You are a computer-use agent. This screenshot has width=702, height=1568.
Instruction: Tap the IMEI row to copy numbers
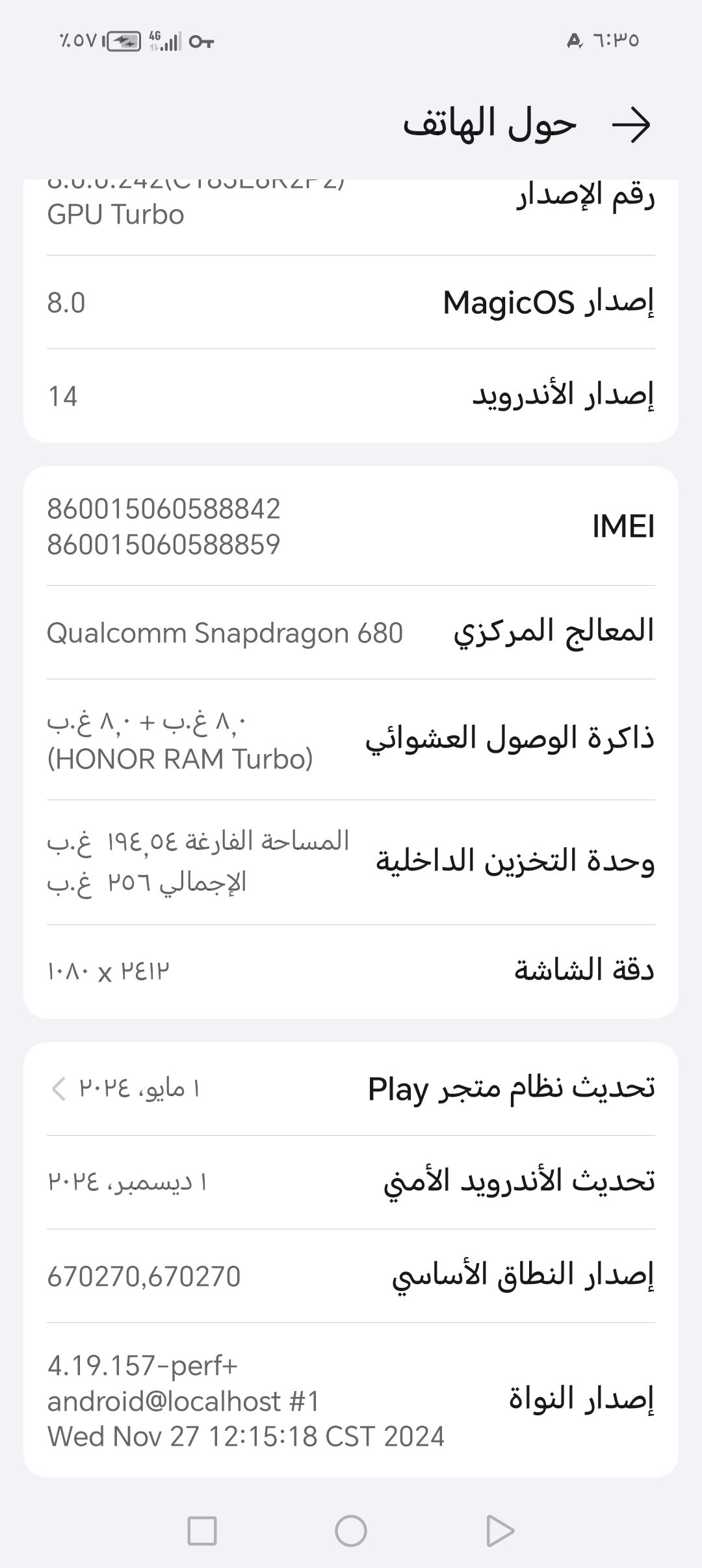351,528
